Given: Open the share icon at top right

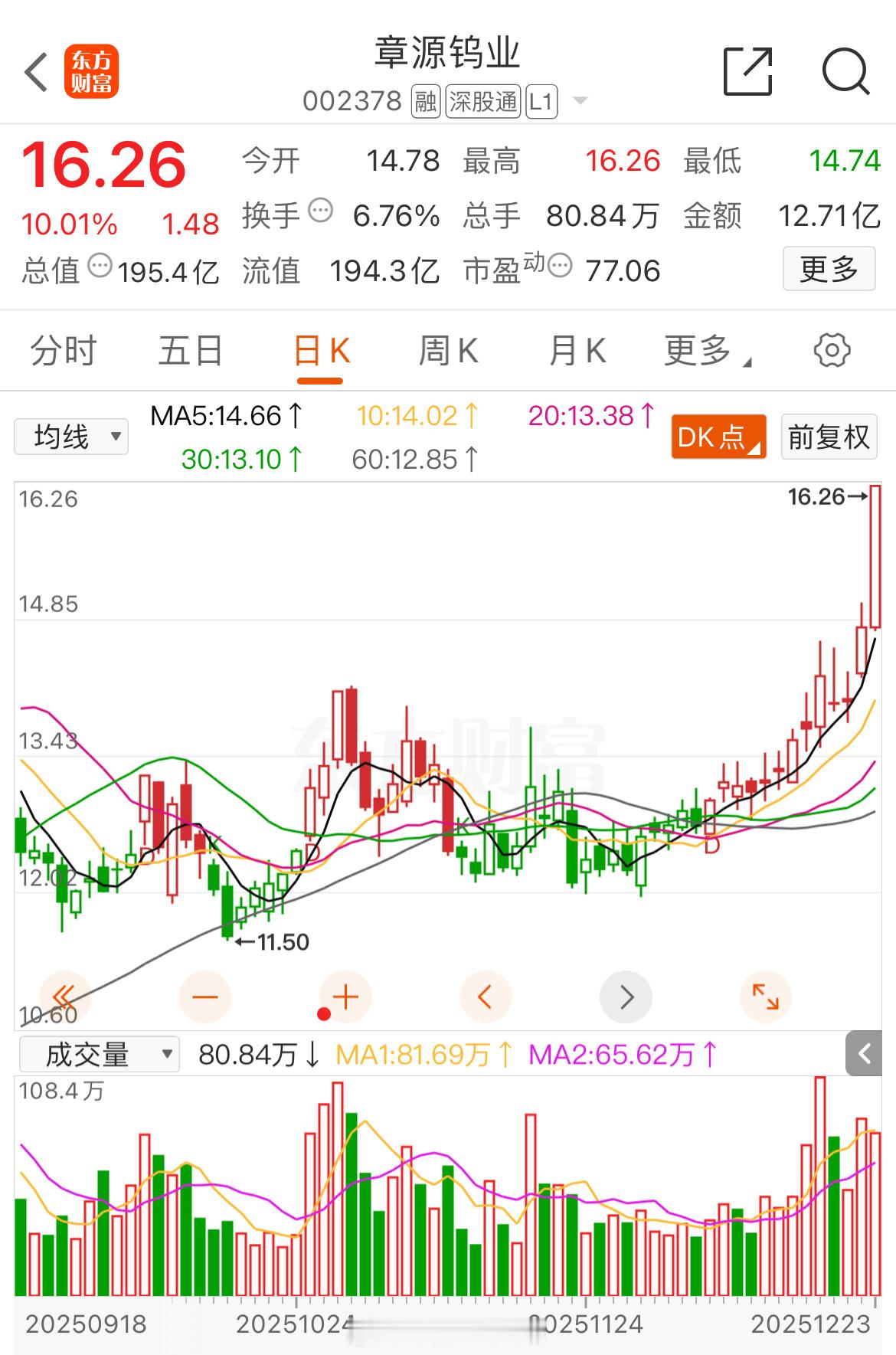Looking at the screenshot, I should (749, 70).
